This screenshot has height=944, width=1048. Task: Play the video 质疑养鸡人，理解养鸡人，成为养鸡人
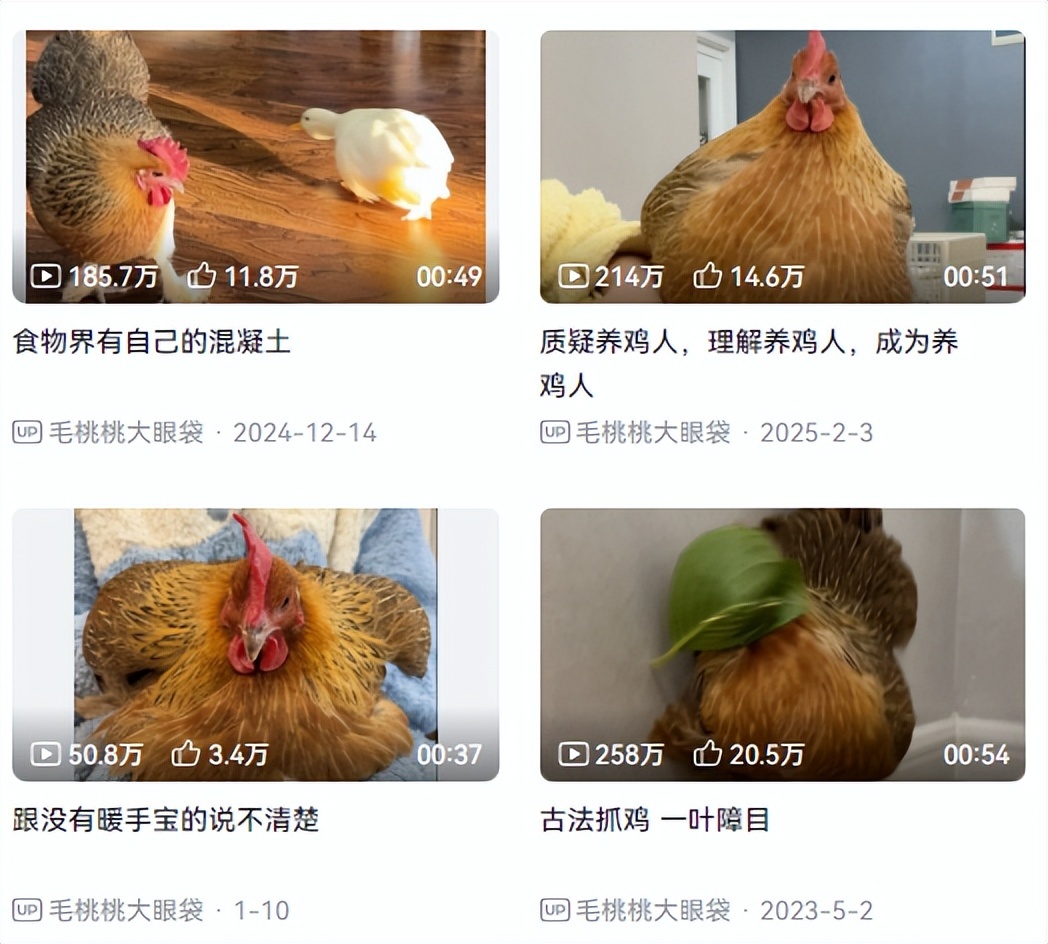click(782, 166)
